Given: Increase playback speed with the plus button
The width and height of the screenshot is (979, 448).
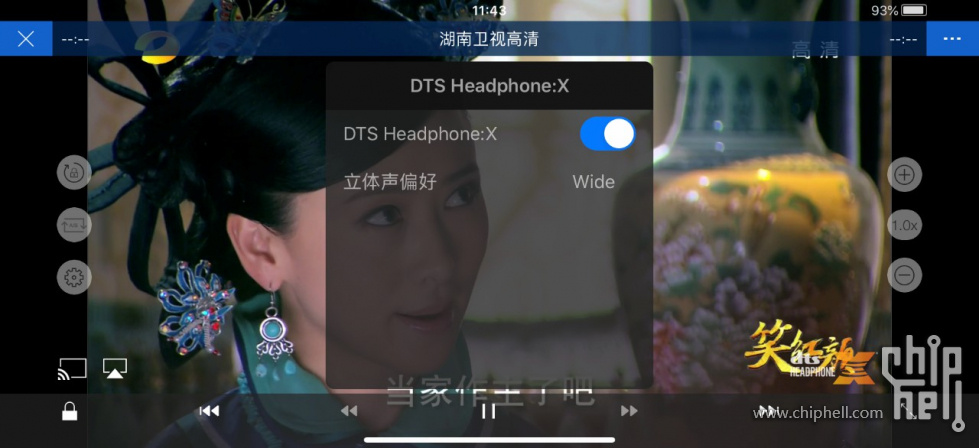Looking at the screenshot, I should click(x=904, y=174).
